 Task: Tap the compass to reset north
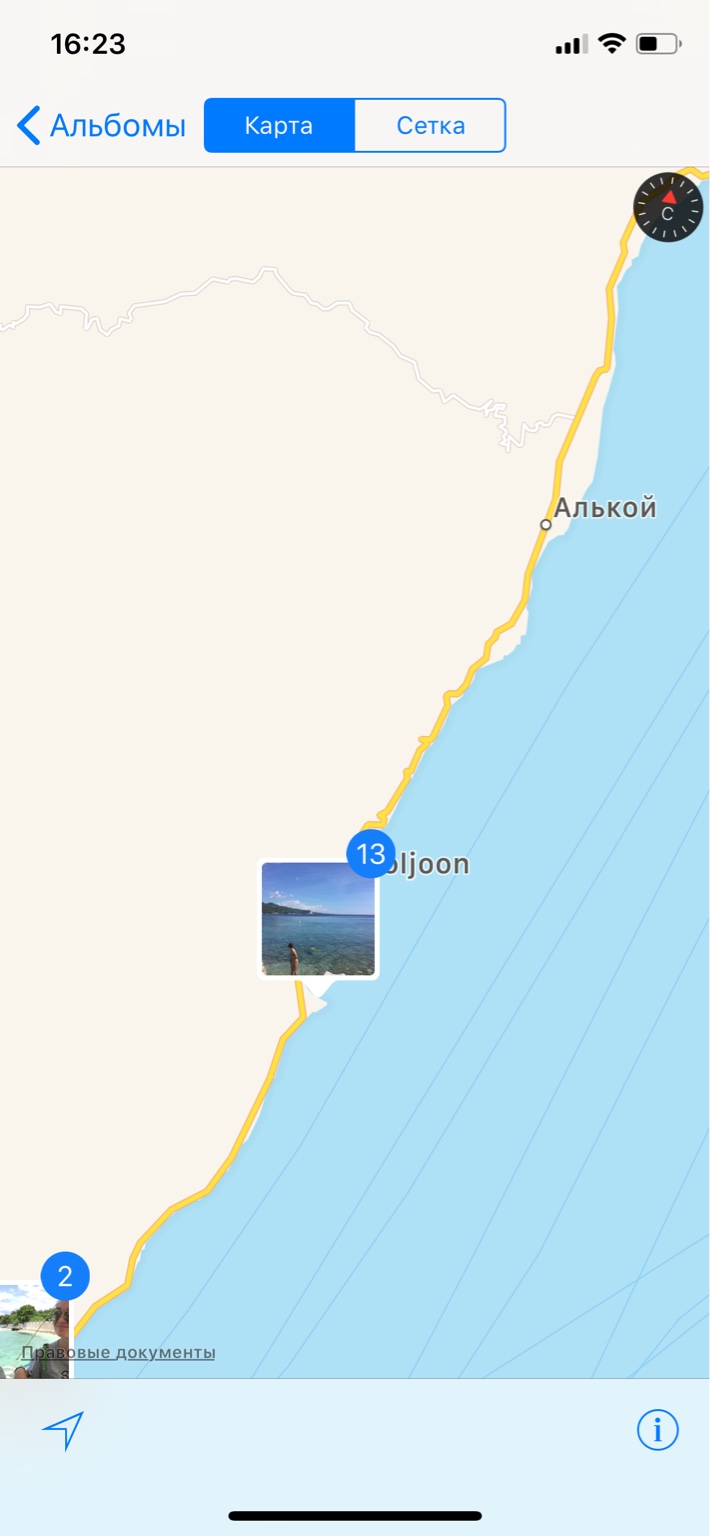[668, 207]
